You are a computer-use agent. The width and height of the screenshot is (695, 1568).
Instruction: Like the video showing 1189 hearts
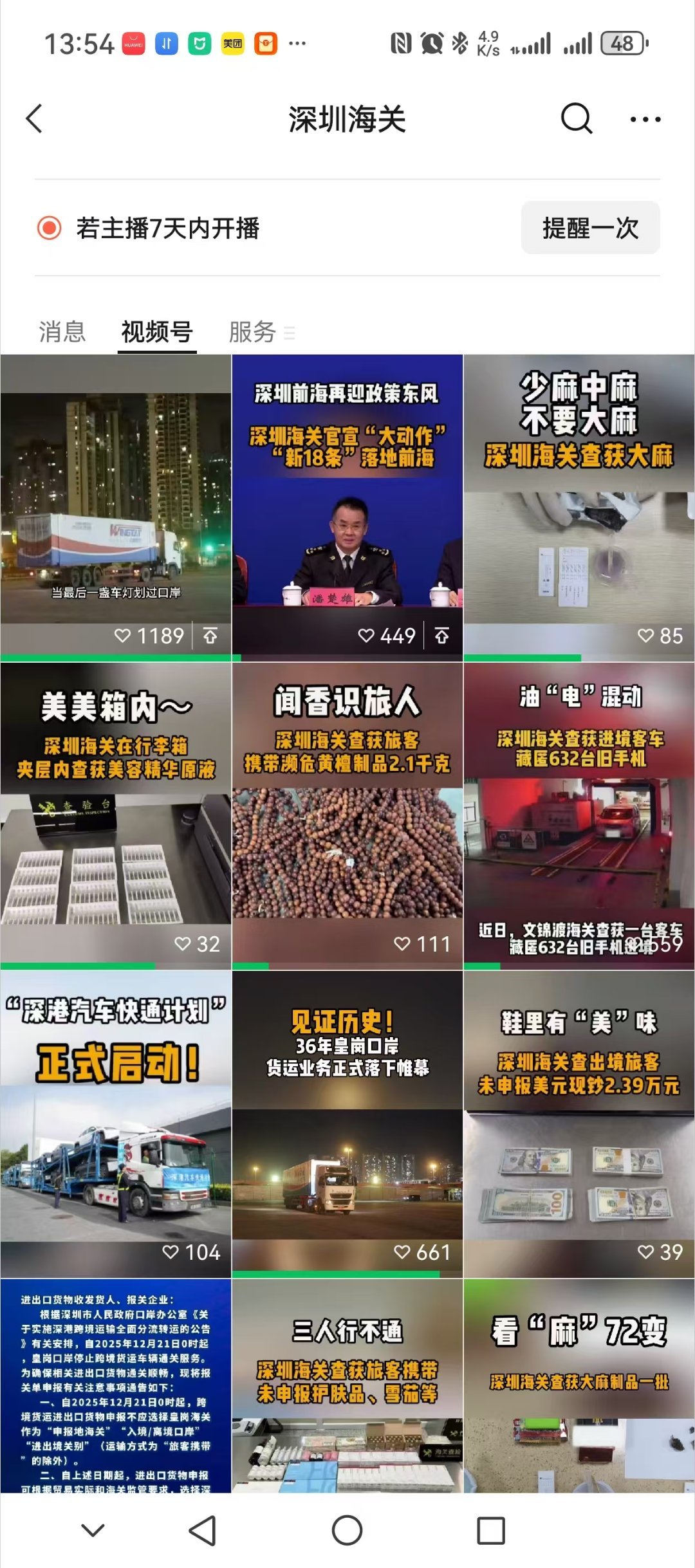coord(122,636)
